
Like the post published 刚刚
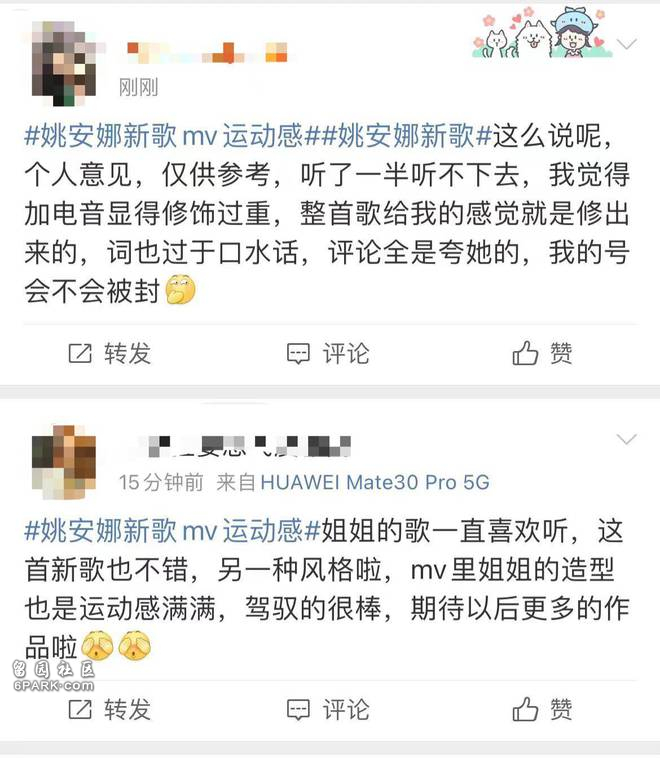[x=542, y=353]
